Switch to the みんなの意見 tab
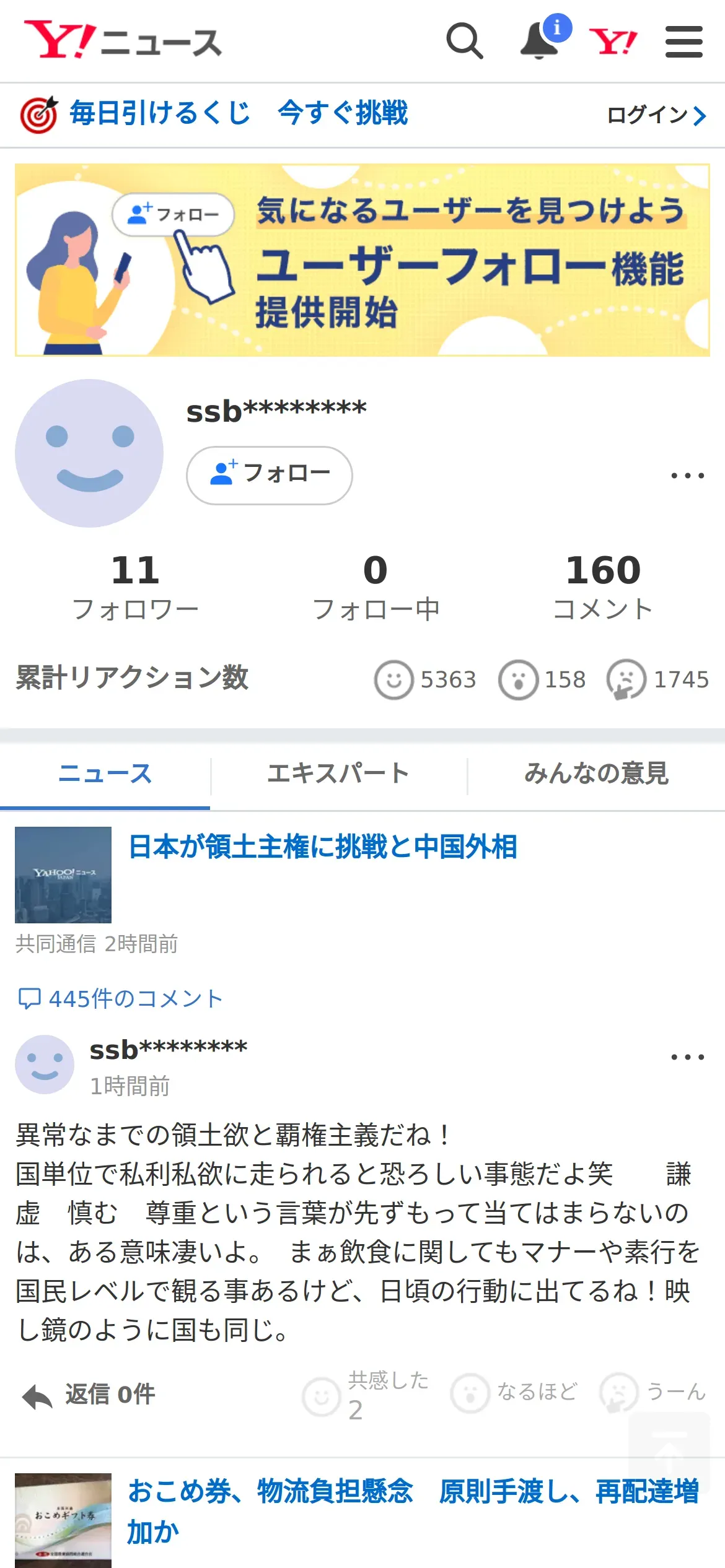This screenshot has width=725, height=1568. 596,774
